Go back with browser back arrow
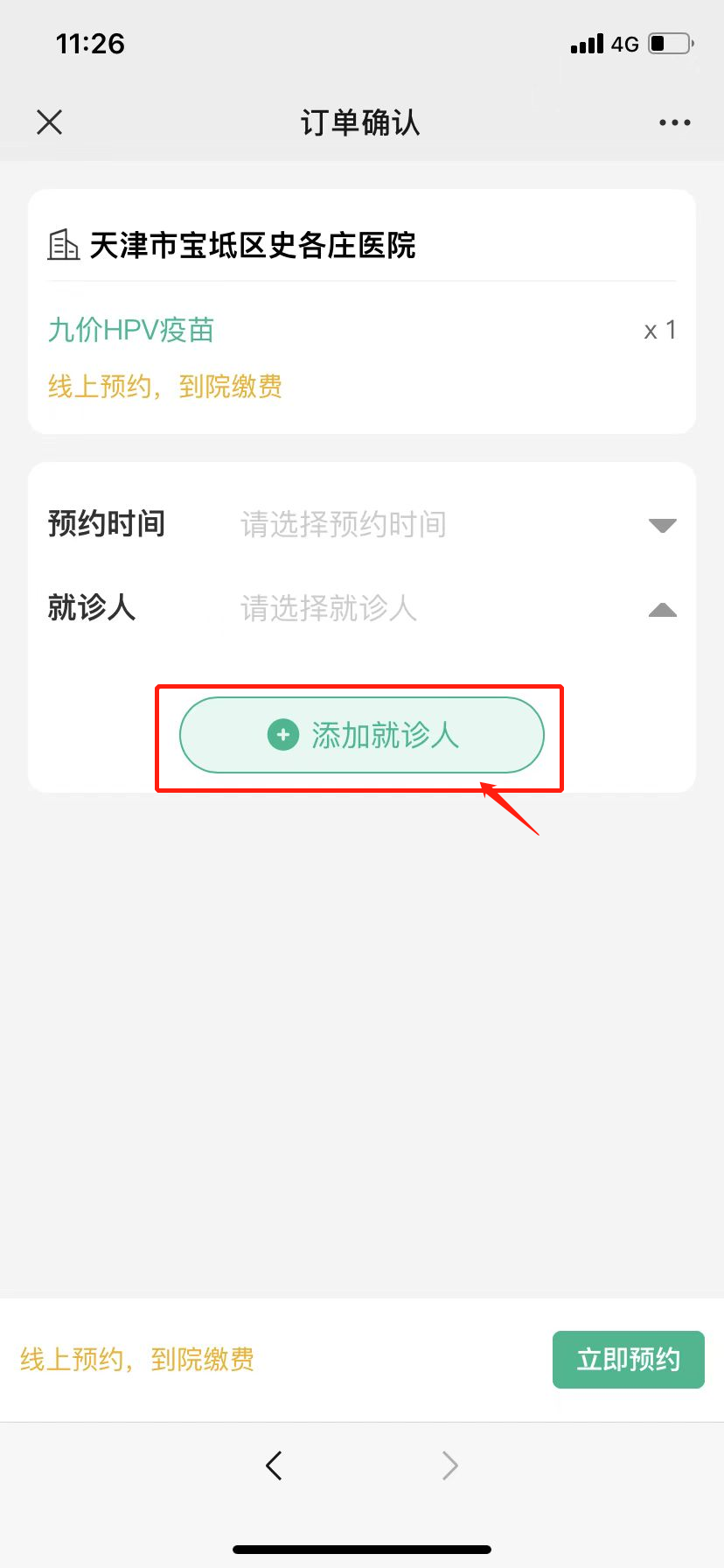The width and height of the screenshot is (724, 1568). tap(275, 1465)
